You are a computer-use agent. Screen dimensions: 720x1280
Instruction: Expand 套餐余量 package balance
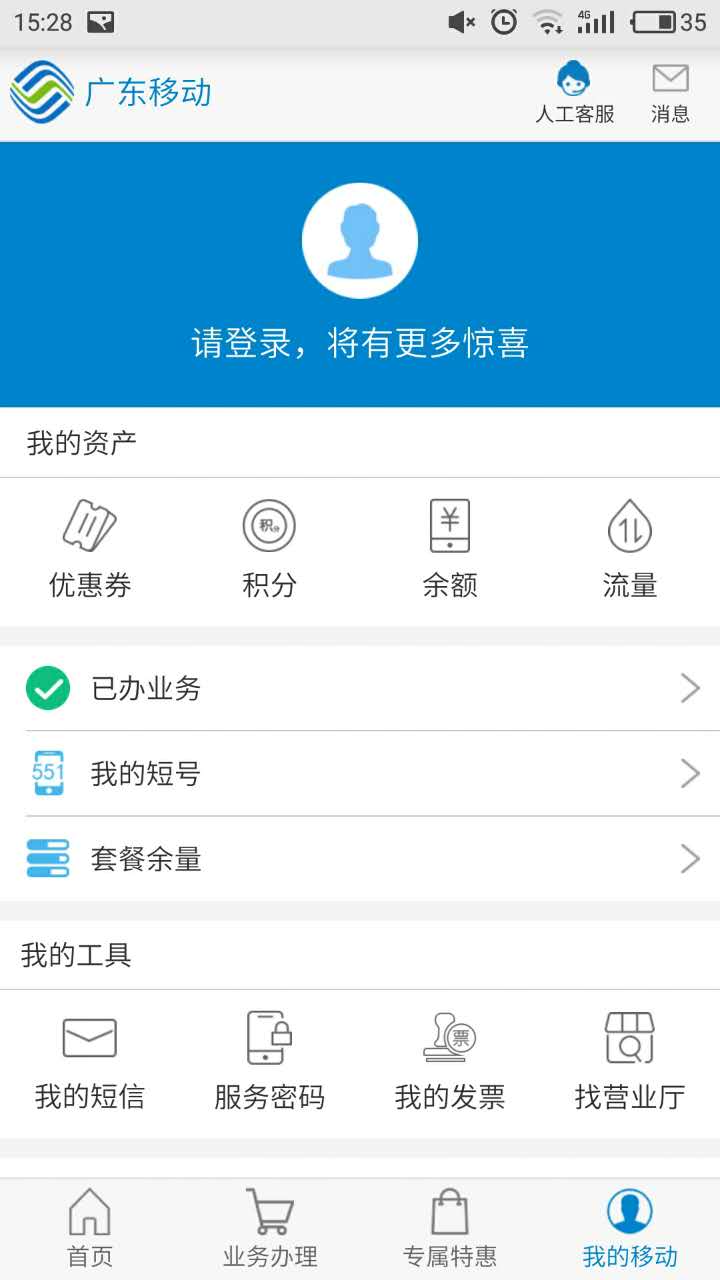coord(360,858)
